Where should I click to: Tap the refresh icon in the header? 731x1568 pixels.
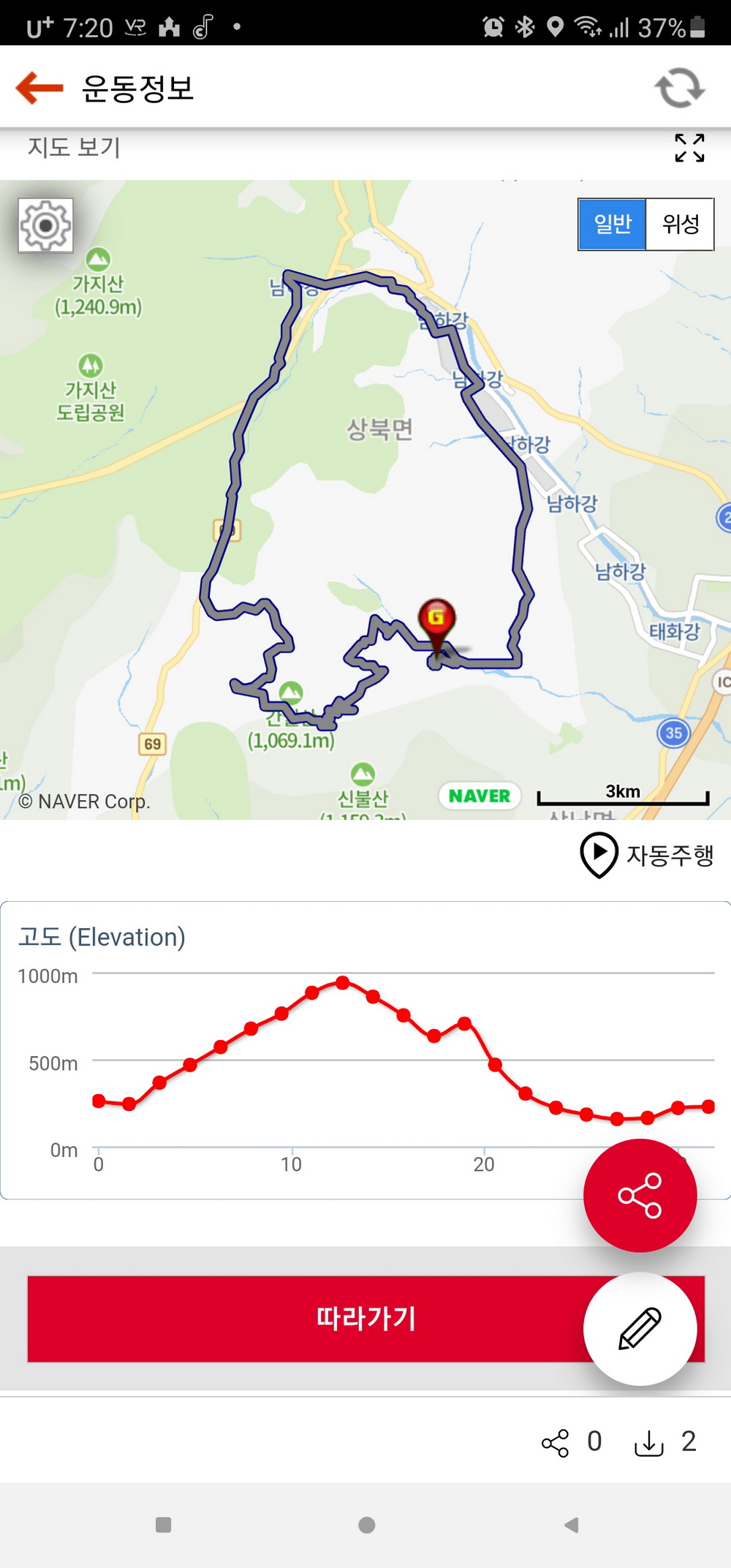tap(679, 88)
